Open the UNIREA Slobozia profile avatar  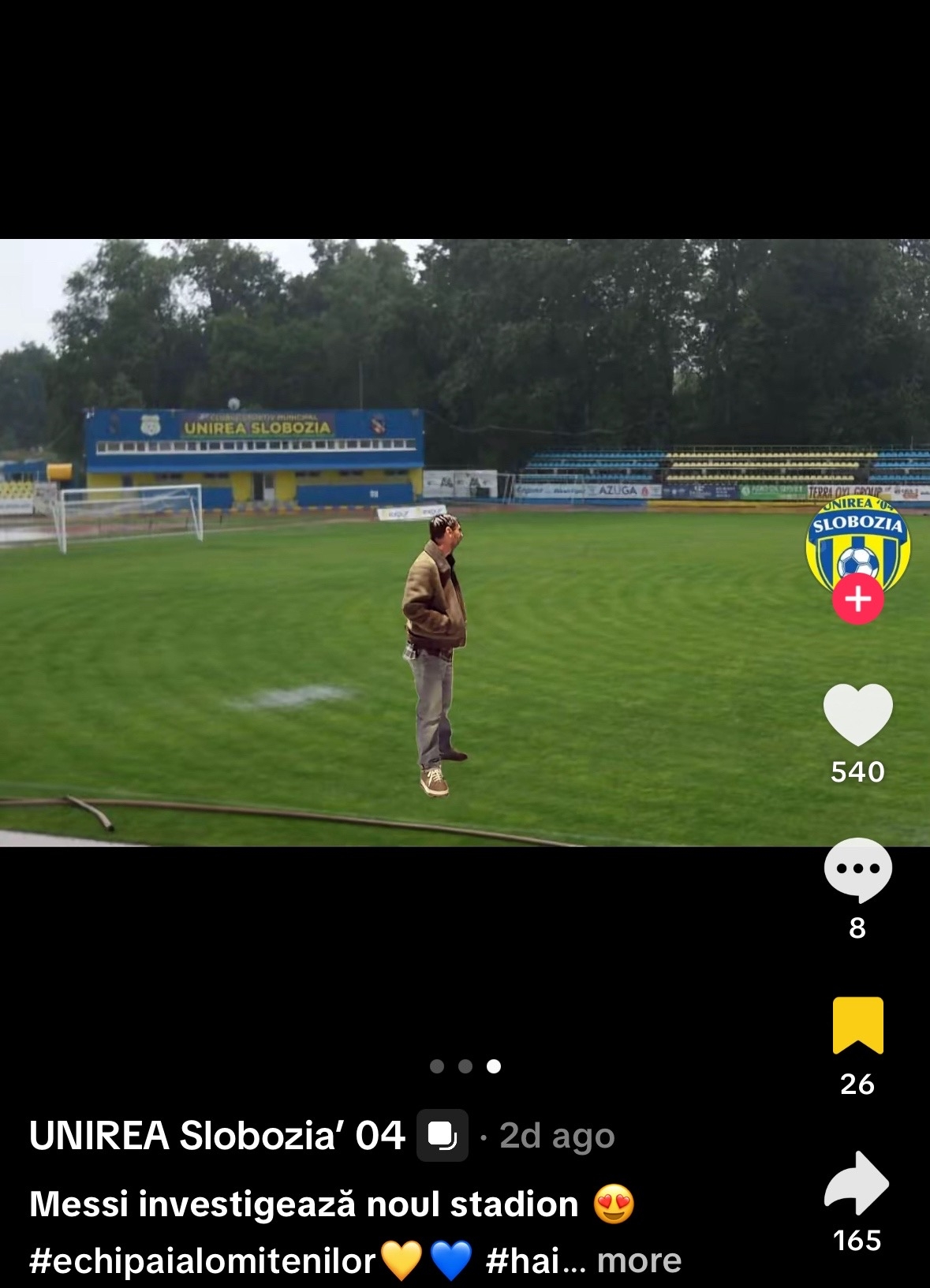pyautogui.click(x=857, y=543)
